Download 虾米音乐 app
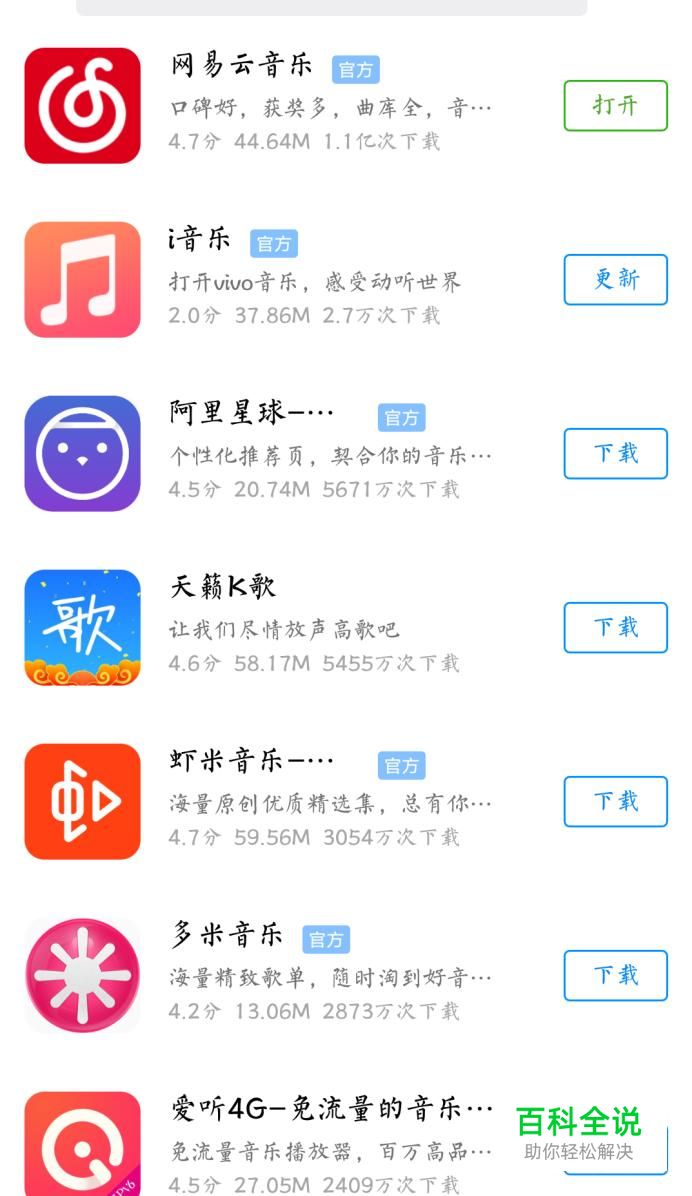 [x=615, y=802]
